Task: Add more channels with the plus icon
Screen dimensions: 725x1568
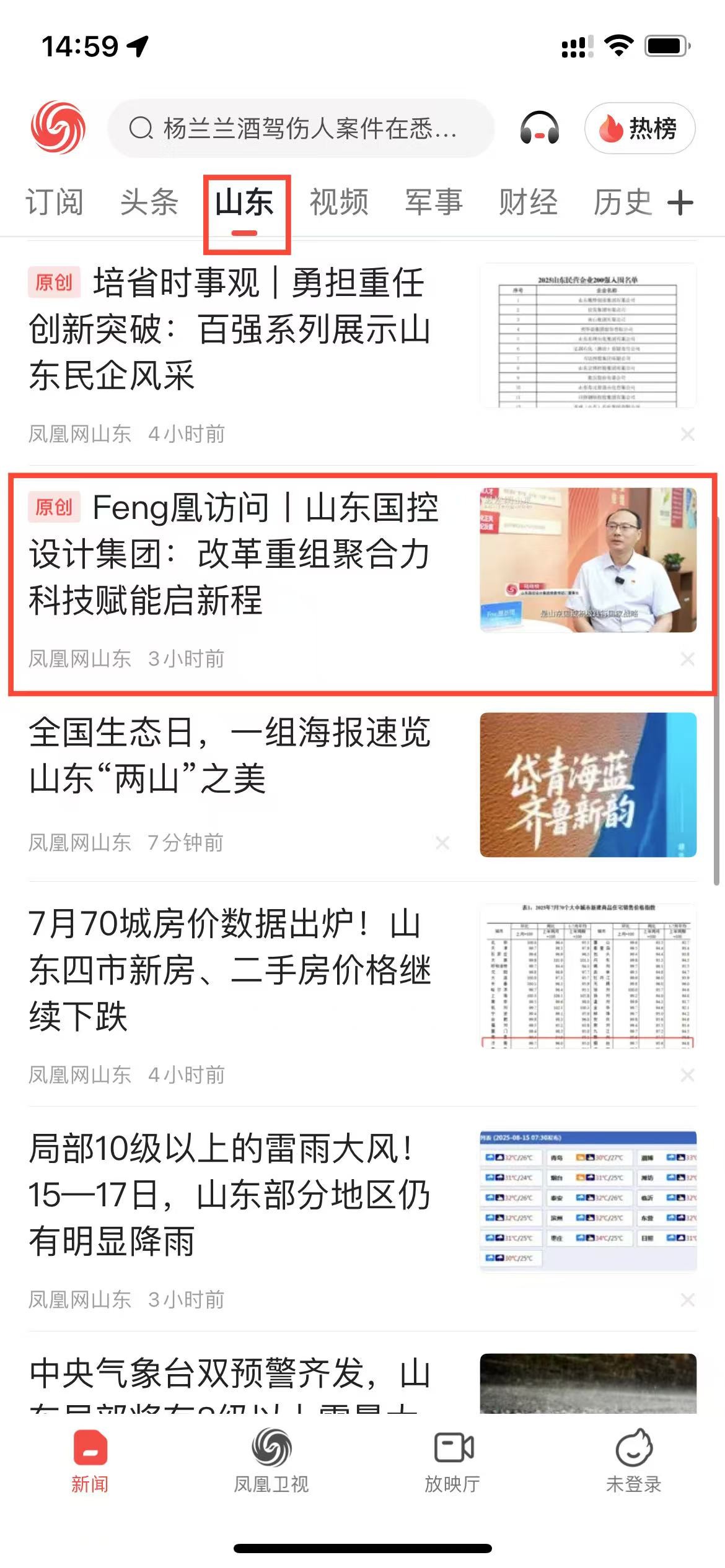Action: point(680,203)
